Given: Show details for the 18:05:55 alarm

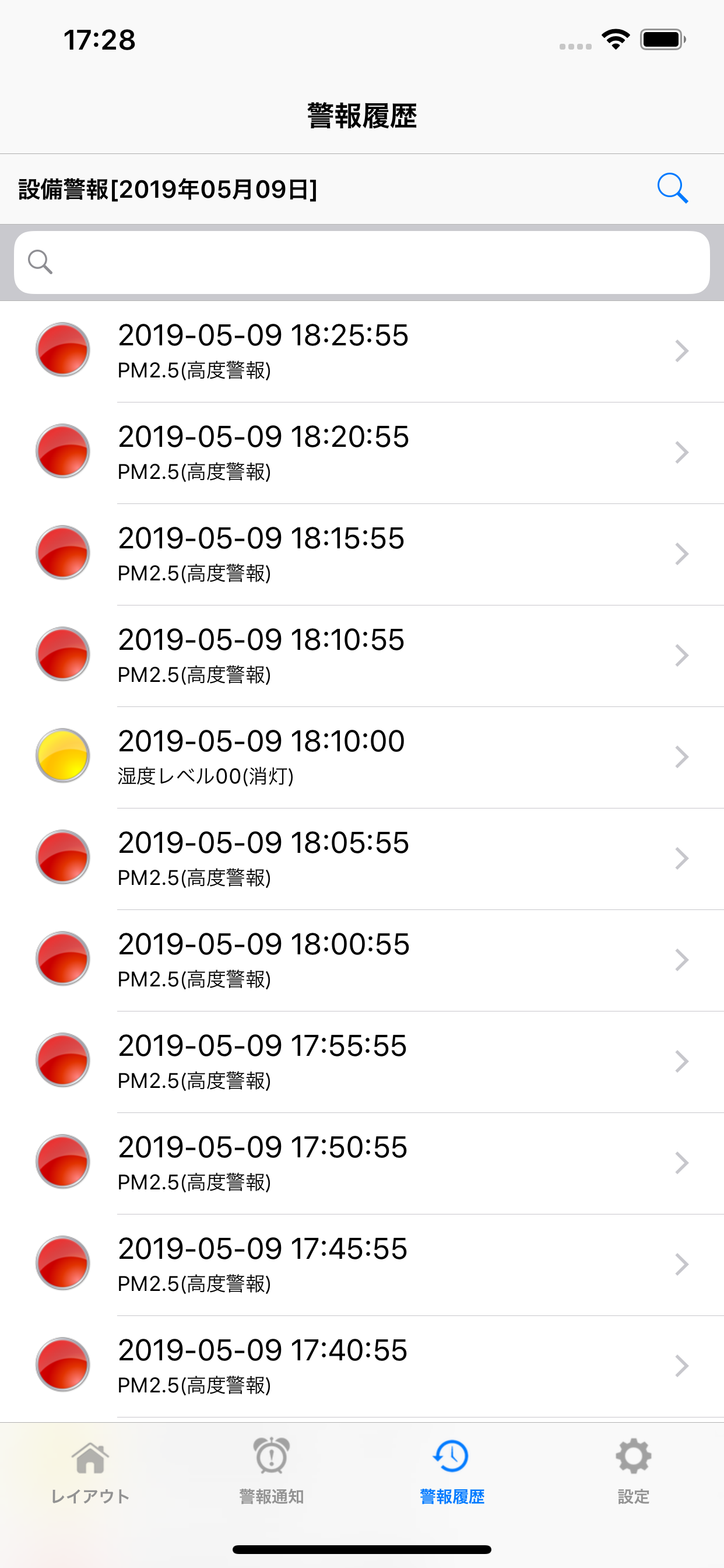Looking at the screenshot, I should click(x=362, y=859).
